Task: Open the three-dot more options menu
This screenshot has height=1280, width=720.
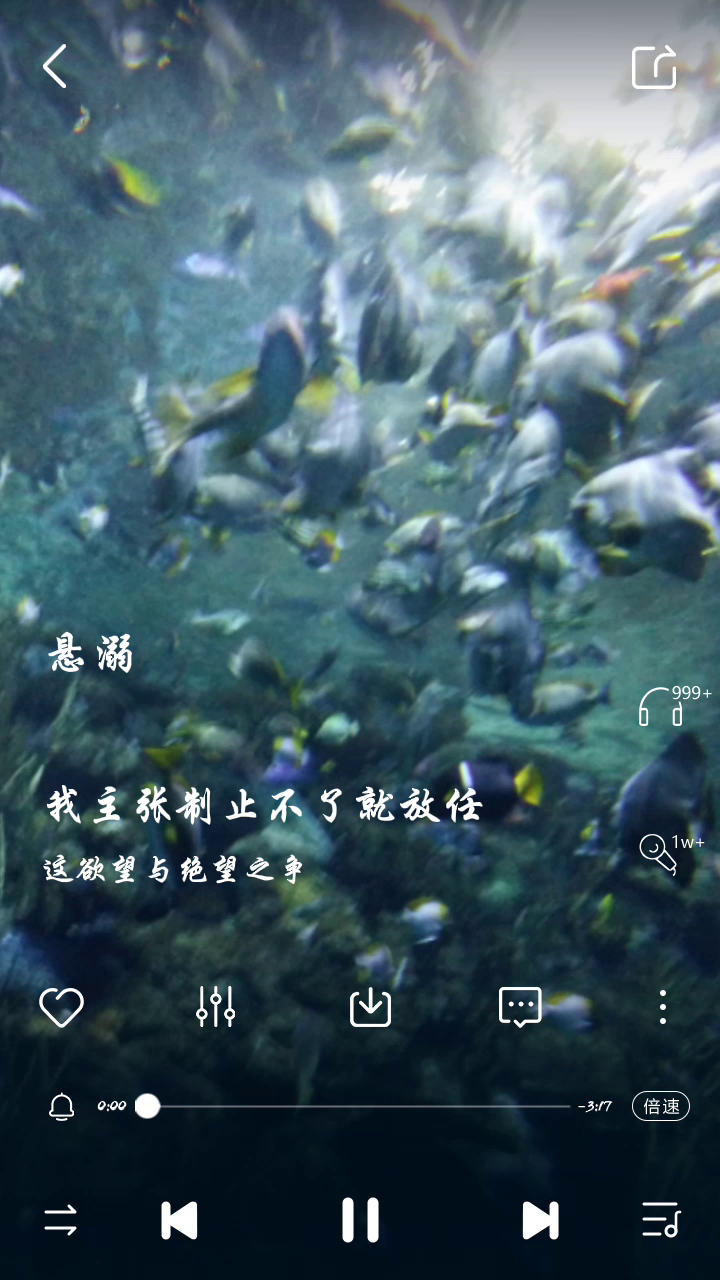Action: [662, 1007]
